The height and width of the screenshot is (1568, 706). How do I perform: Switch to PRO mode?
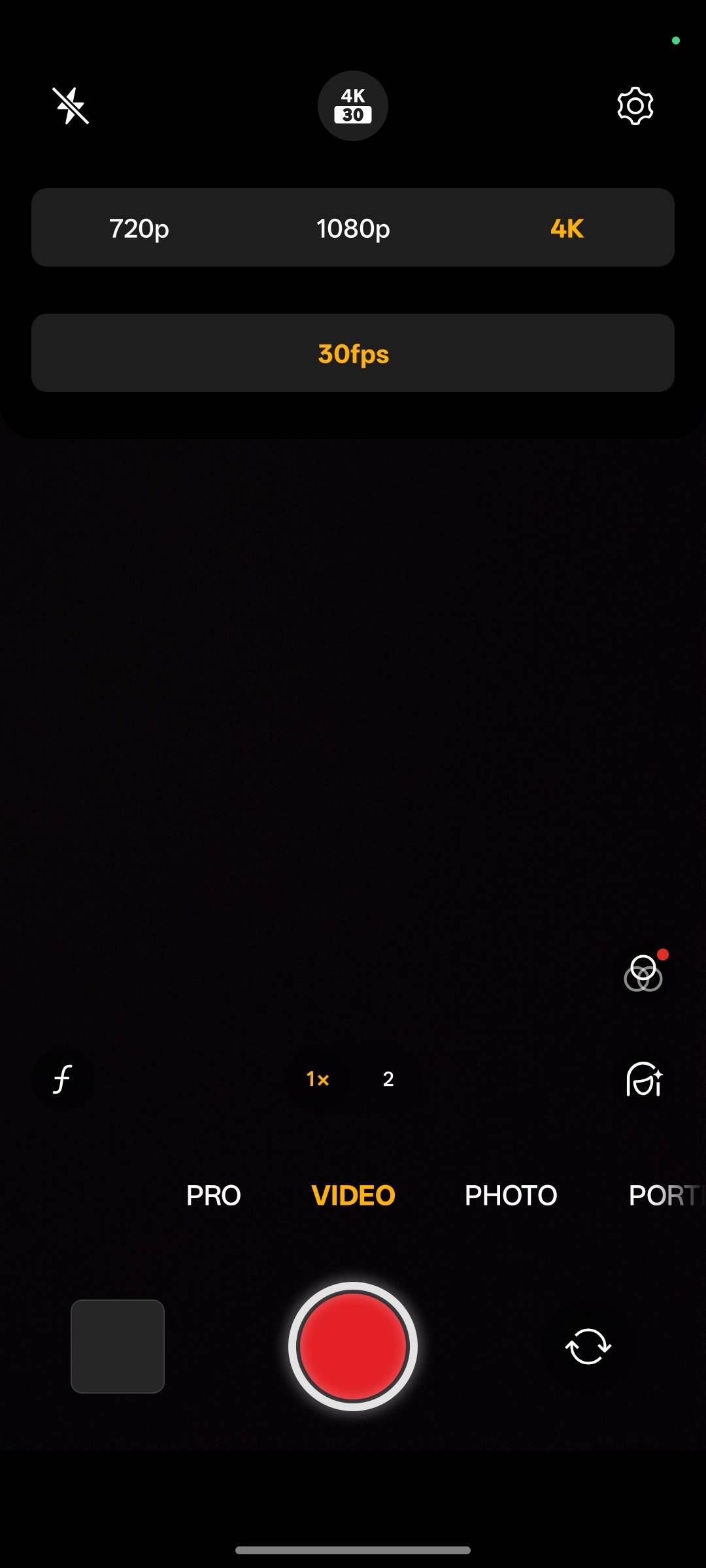click(213, 1196)
